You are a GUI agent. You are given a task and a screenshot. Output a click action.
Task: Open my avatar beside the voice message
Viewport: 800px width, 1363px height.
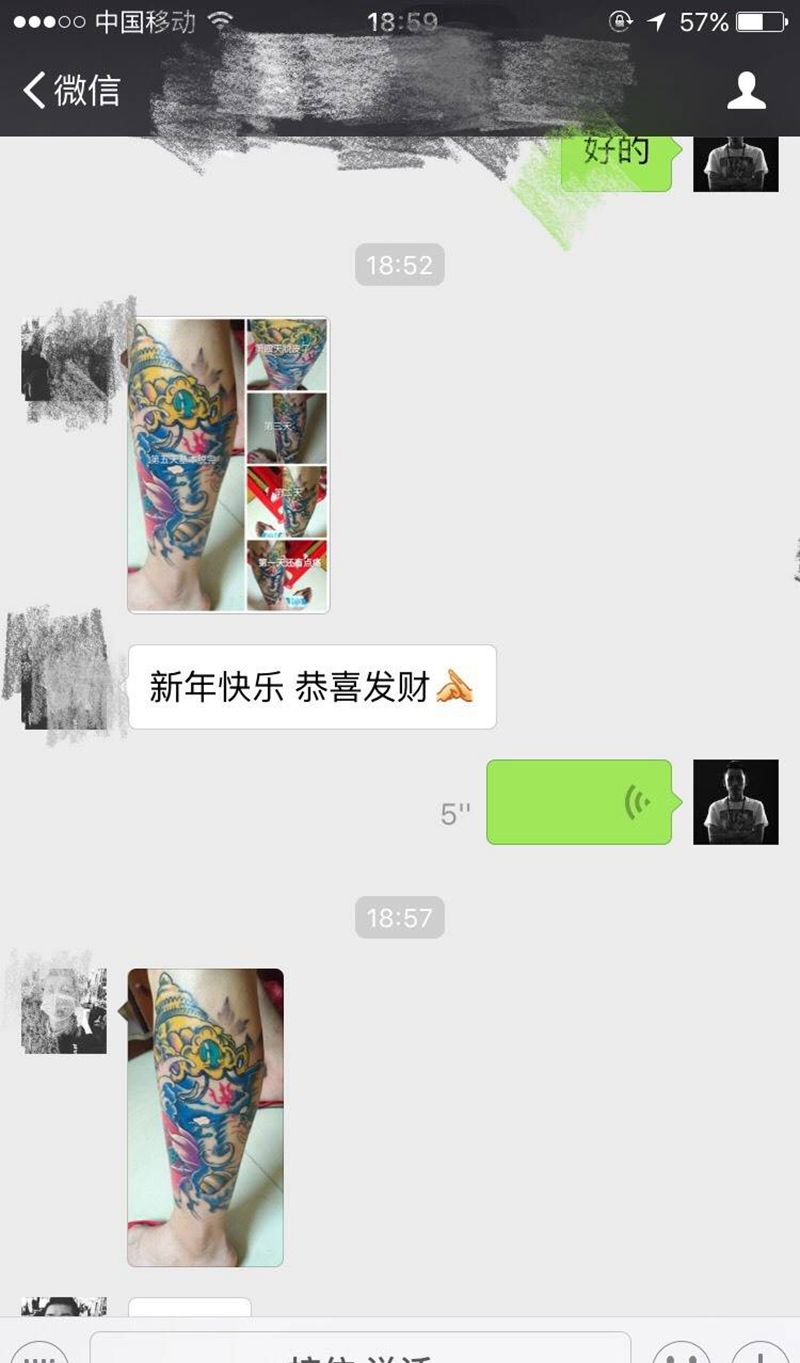point(735,802)
